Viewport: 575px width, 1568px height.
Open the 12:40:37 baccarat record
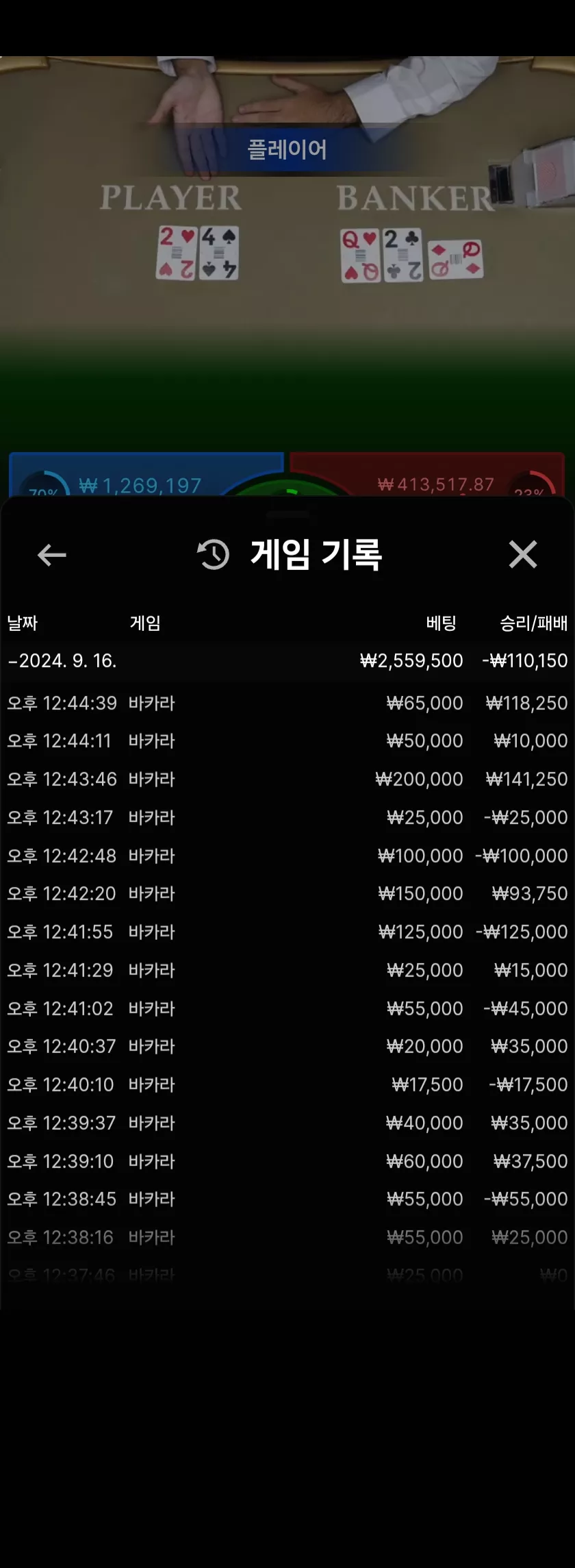pos(287,1047)
